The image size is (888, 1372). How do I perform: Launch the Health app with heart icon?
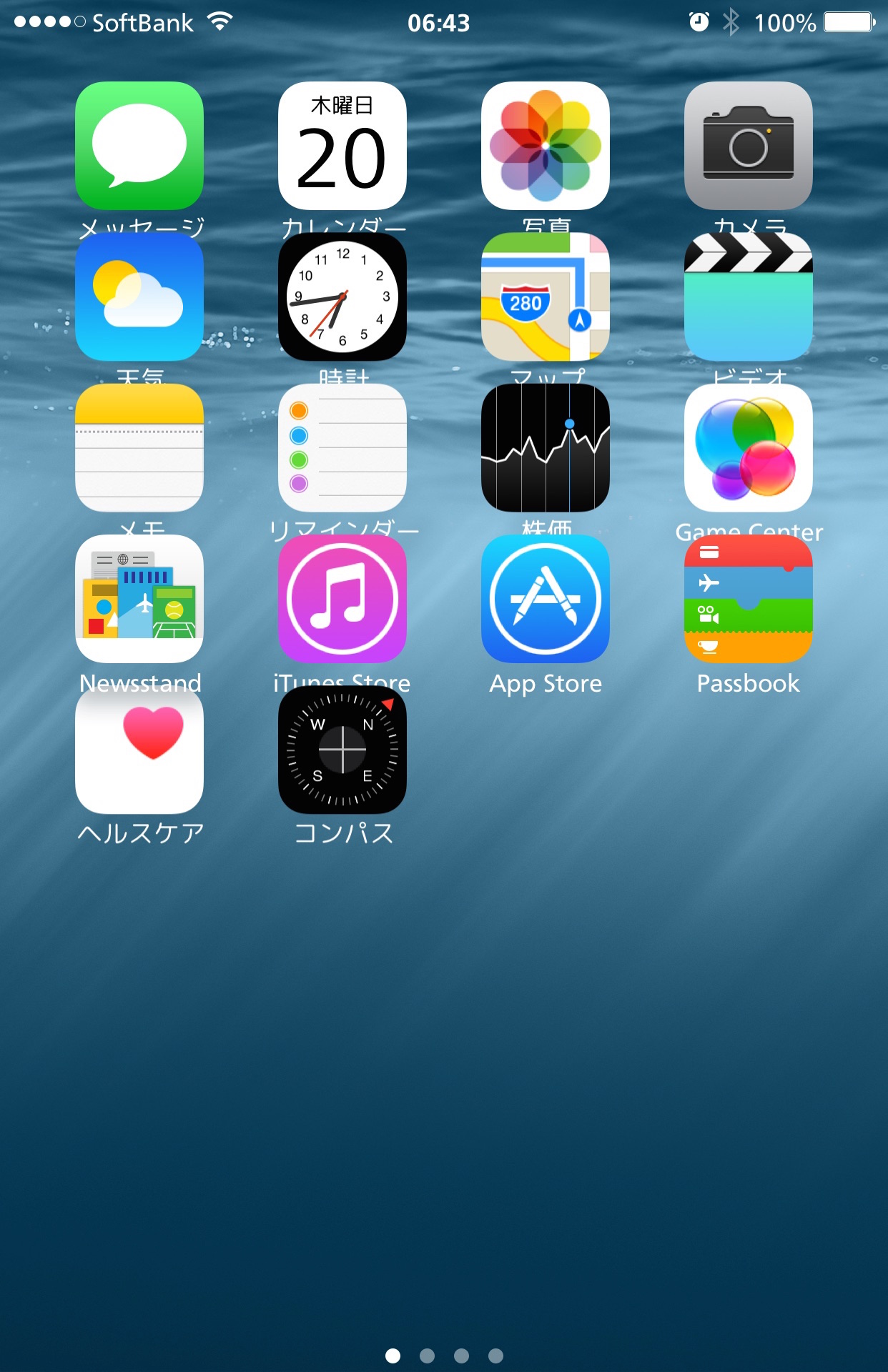pyautogui.click(x=139, y=750)
